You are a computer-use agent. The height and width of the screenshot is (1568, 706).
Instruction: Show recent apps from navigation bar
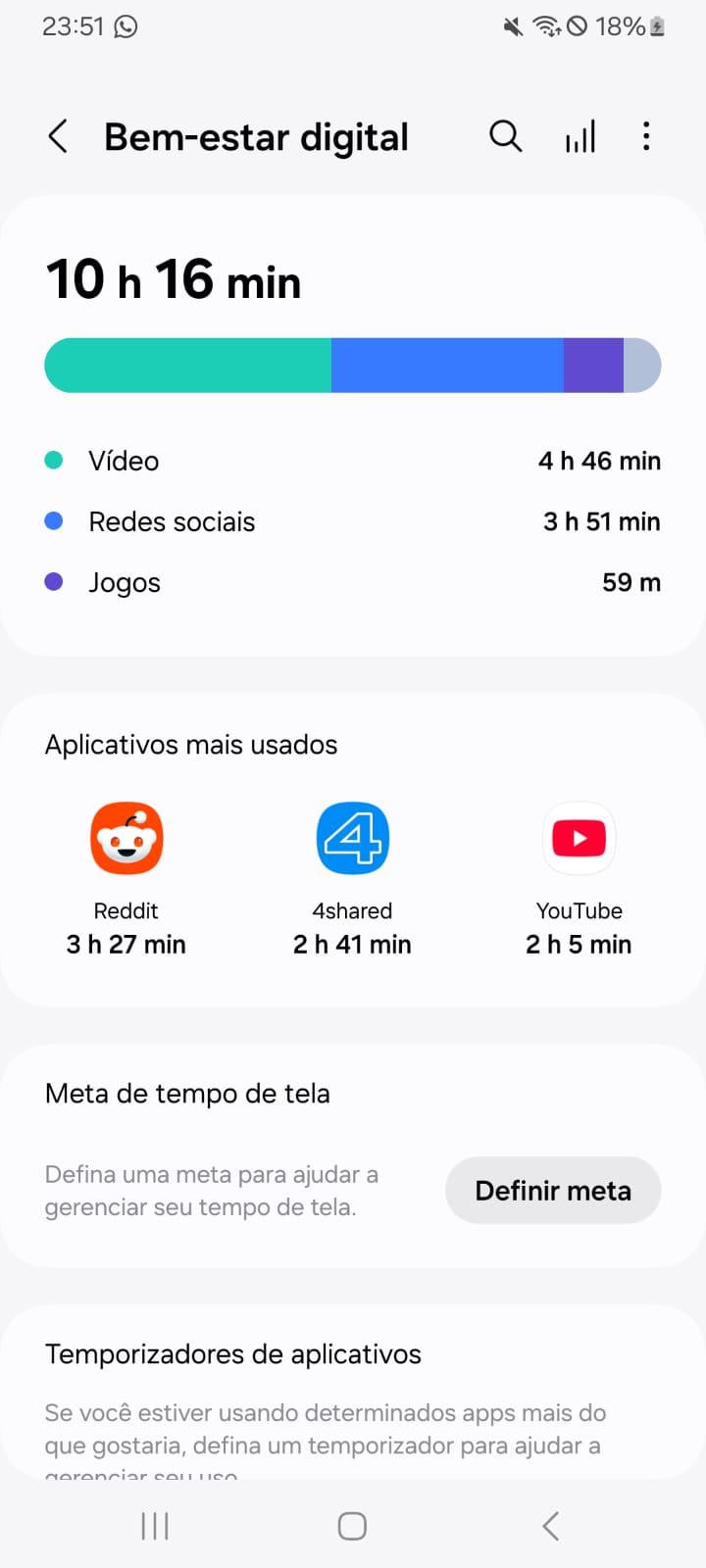[155, 1526]
